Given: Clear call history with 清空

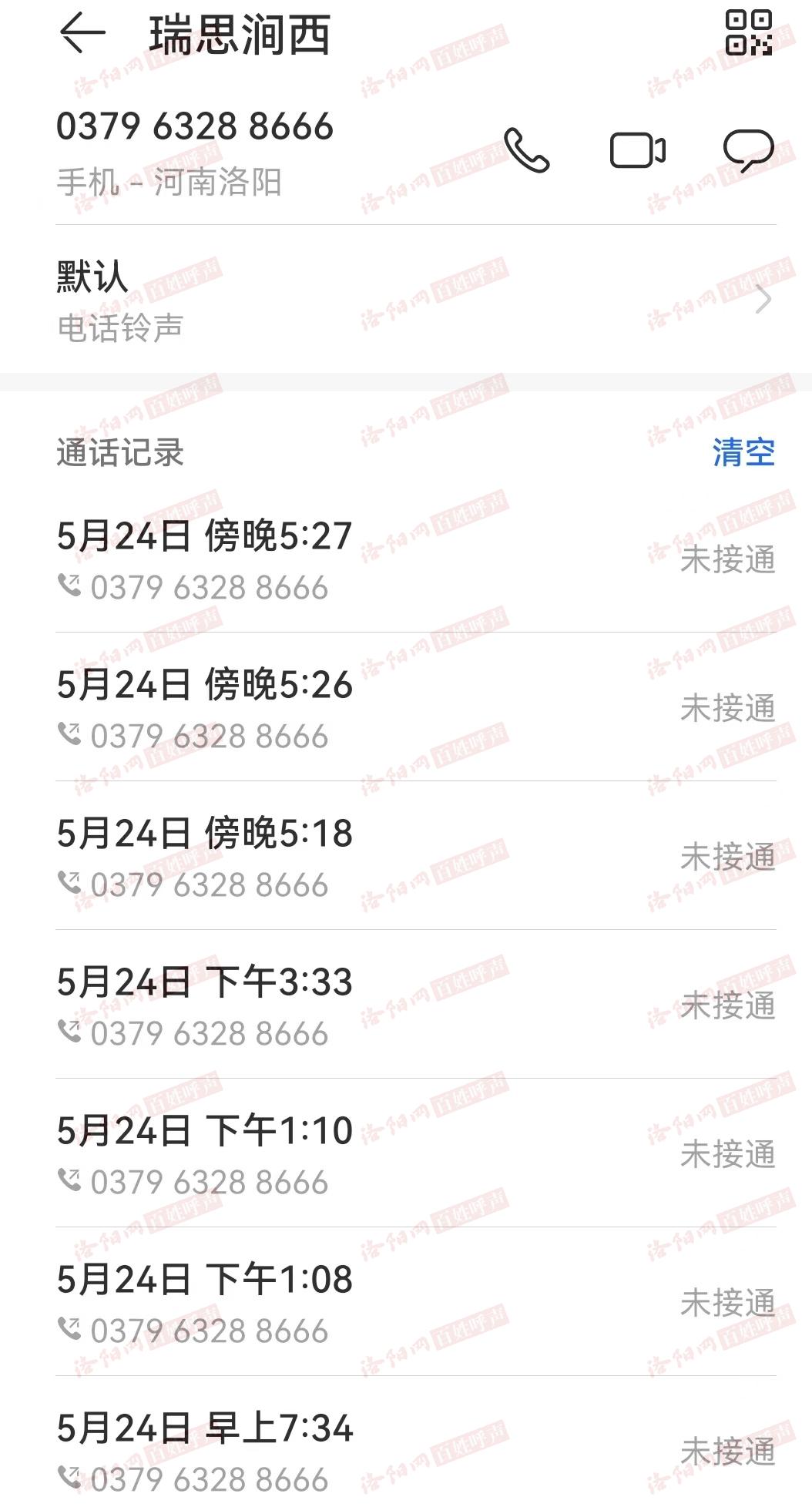Looking at the screenshot, I should pos(743,452).
